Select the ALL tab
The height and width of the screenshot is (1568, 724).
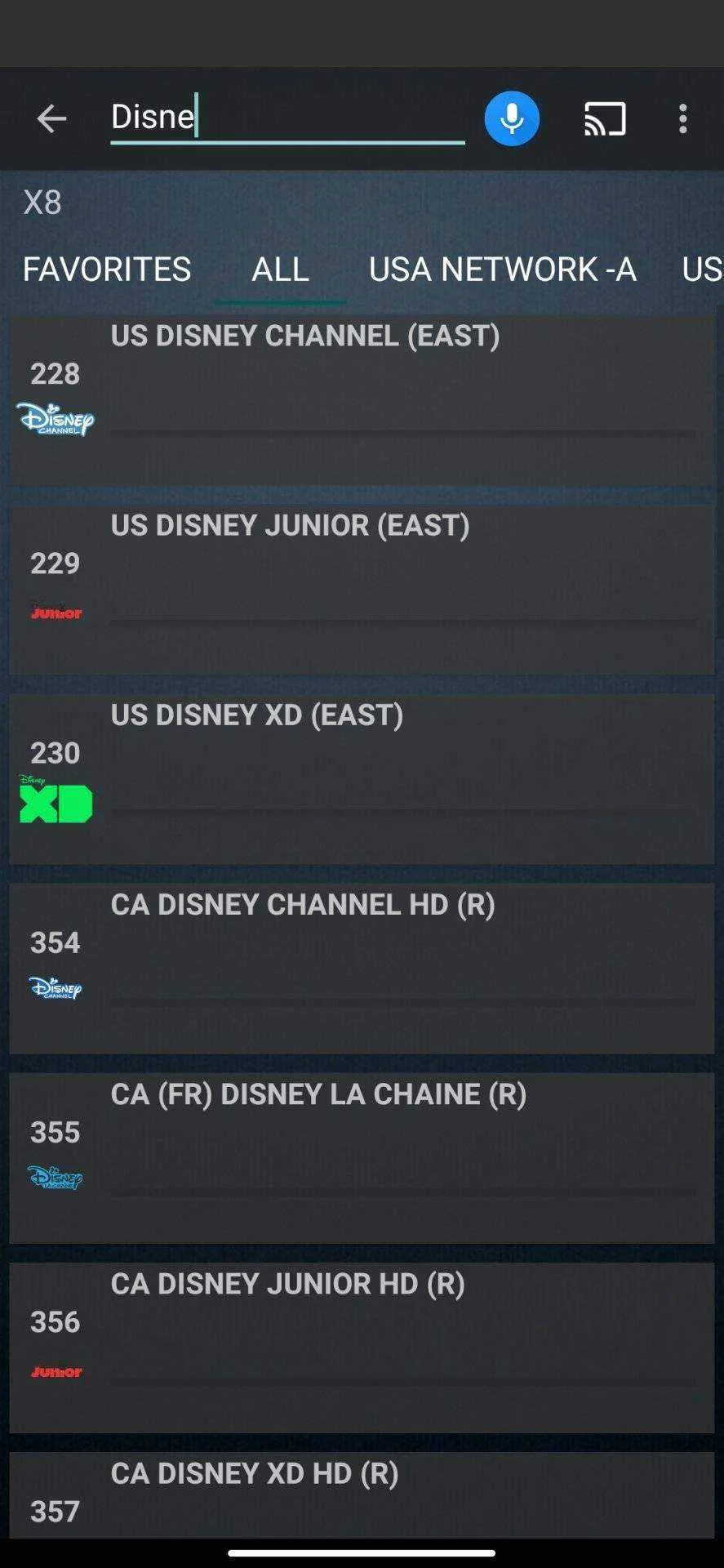(x=280, y=269)
